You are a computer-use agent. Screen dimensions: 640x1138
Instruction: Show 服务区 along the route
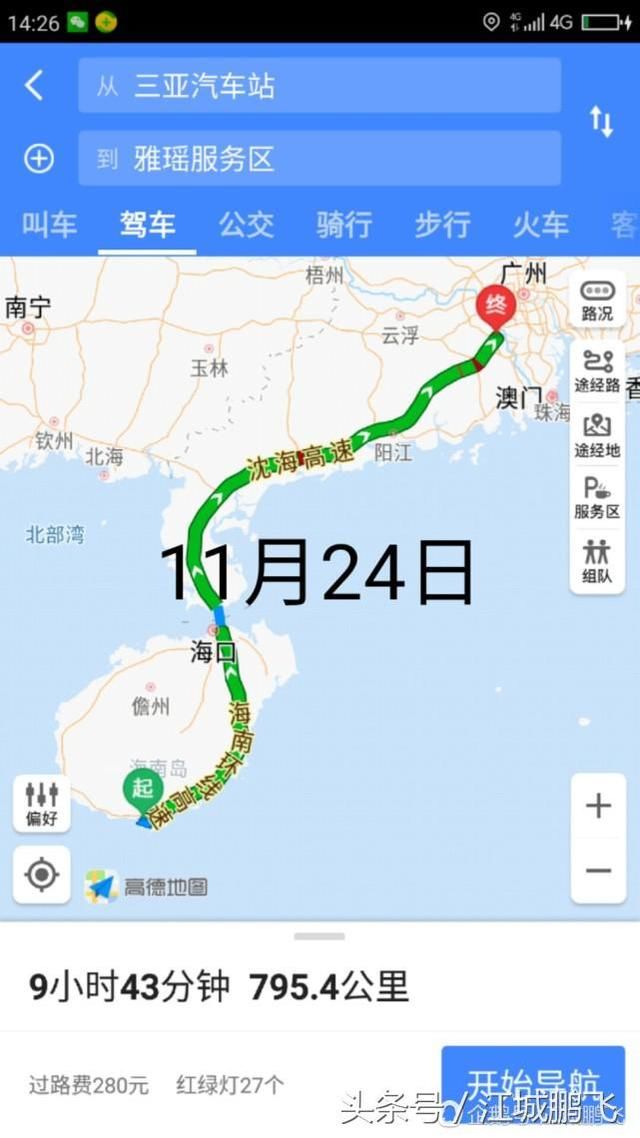point(597,498)
